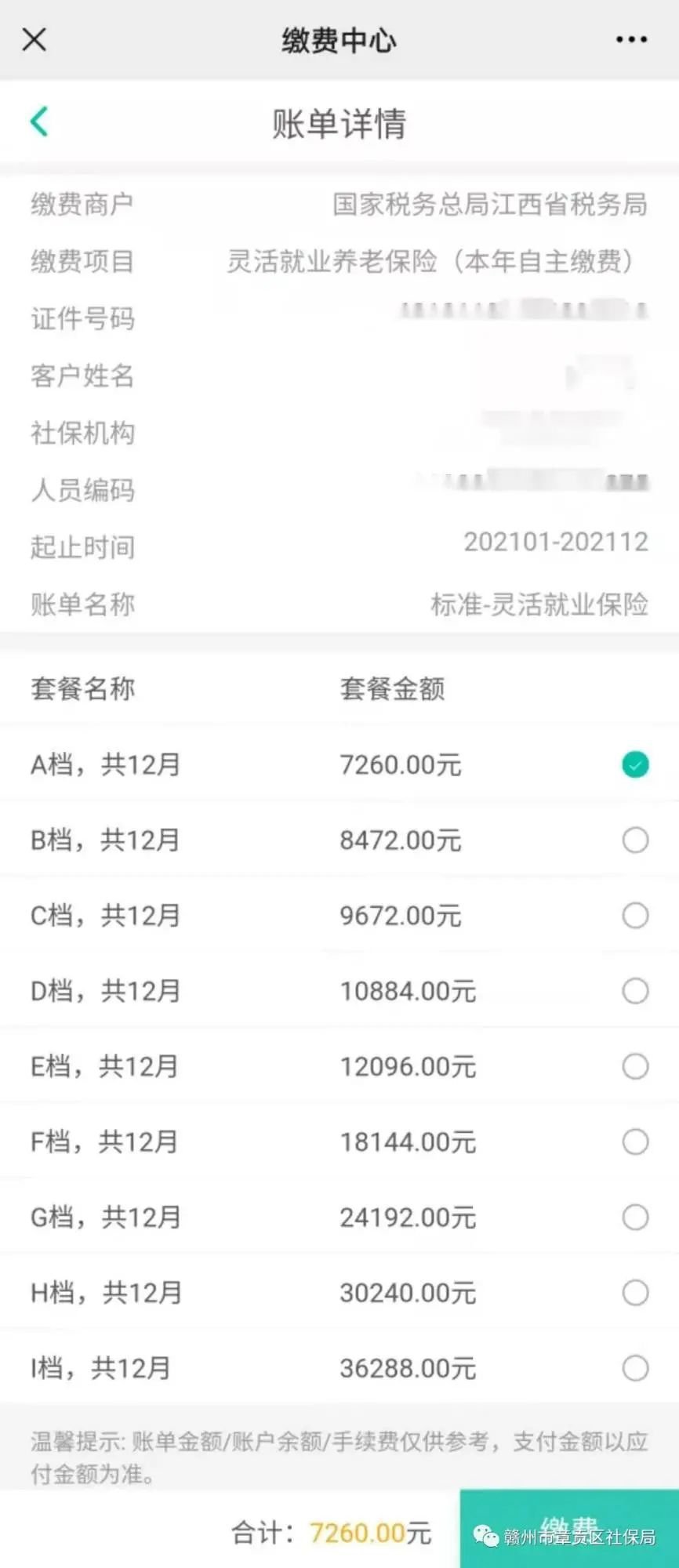Select the E档 12096.00元 option
This screenshot has width=679, height=1568.
tap(635, 1066)
